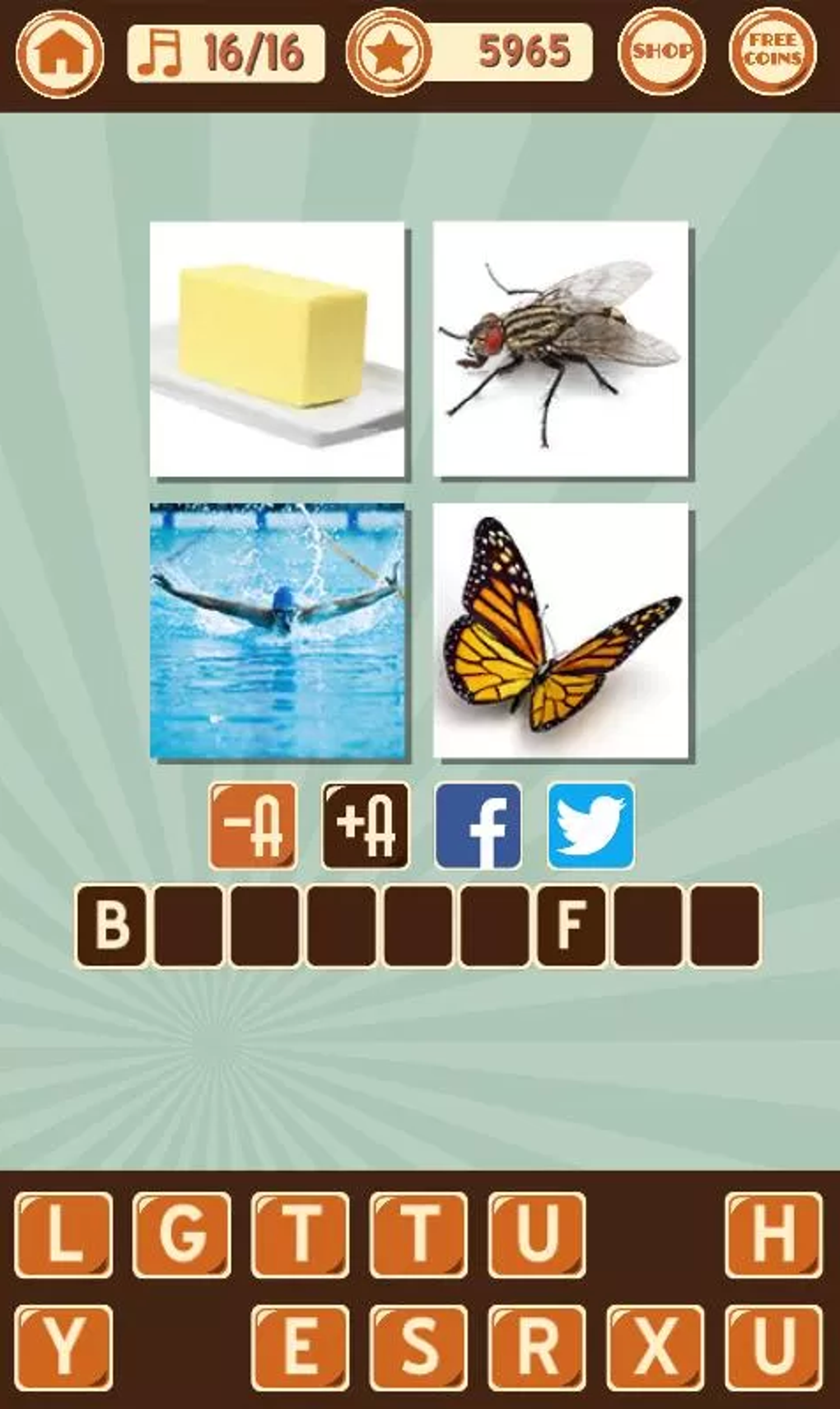Share the puzzle on Twitter

590,826
